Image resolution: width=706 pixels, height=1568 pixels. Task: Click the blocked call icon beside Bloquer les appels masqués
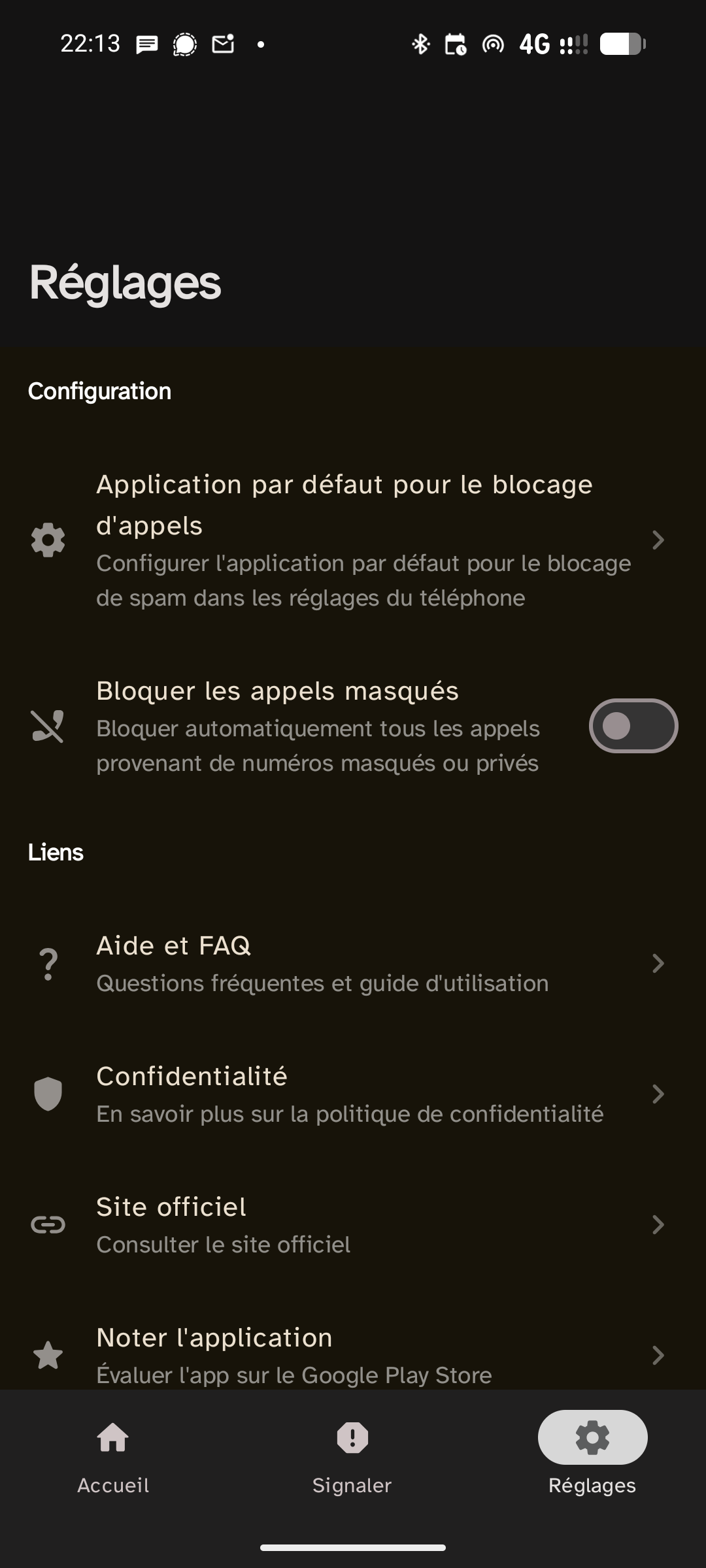click(x=48, y=726)
